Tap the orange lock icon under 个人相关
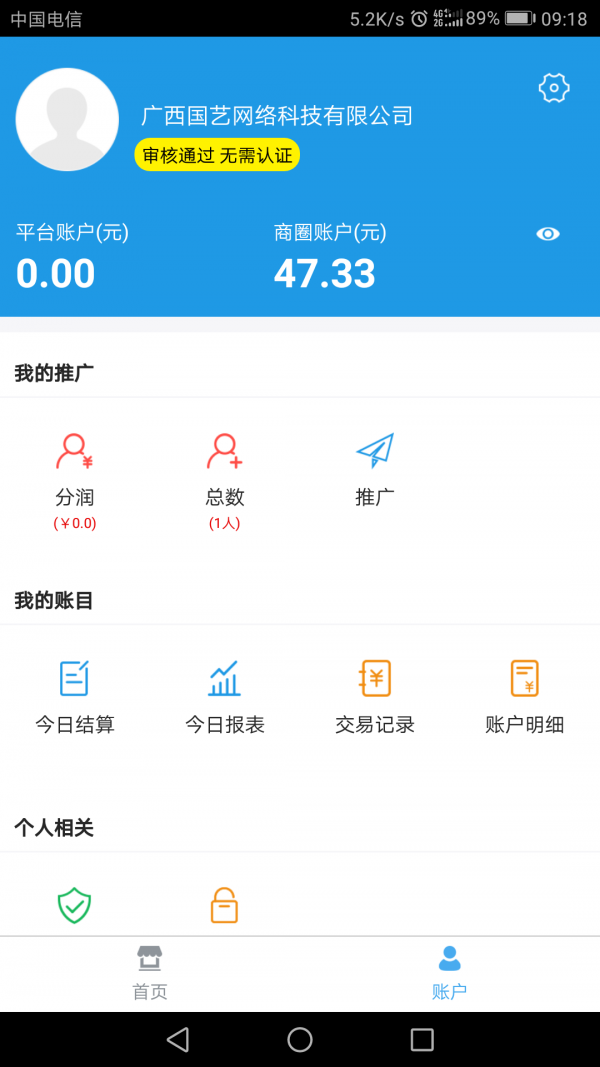This screenshot has height=1067, width=600. coord(224,905)
